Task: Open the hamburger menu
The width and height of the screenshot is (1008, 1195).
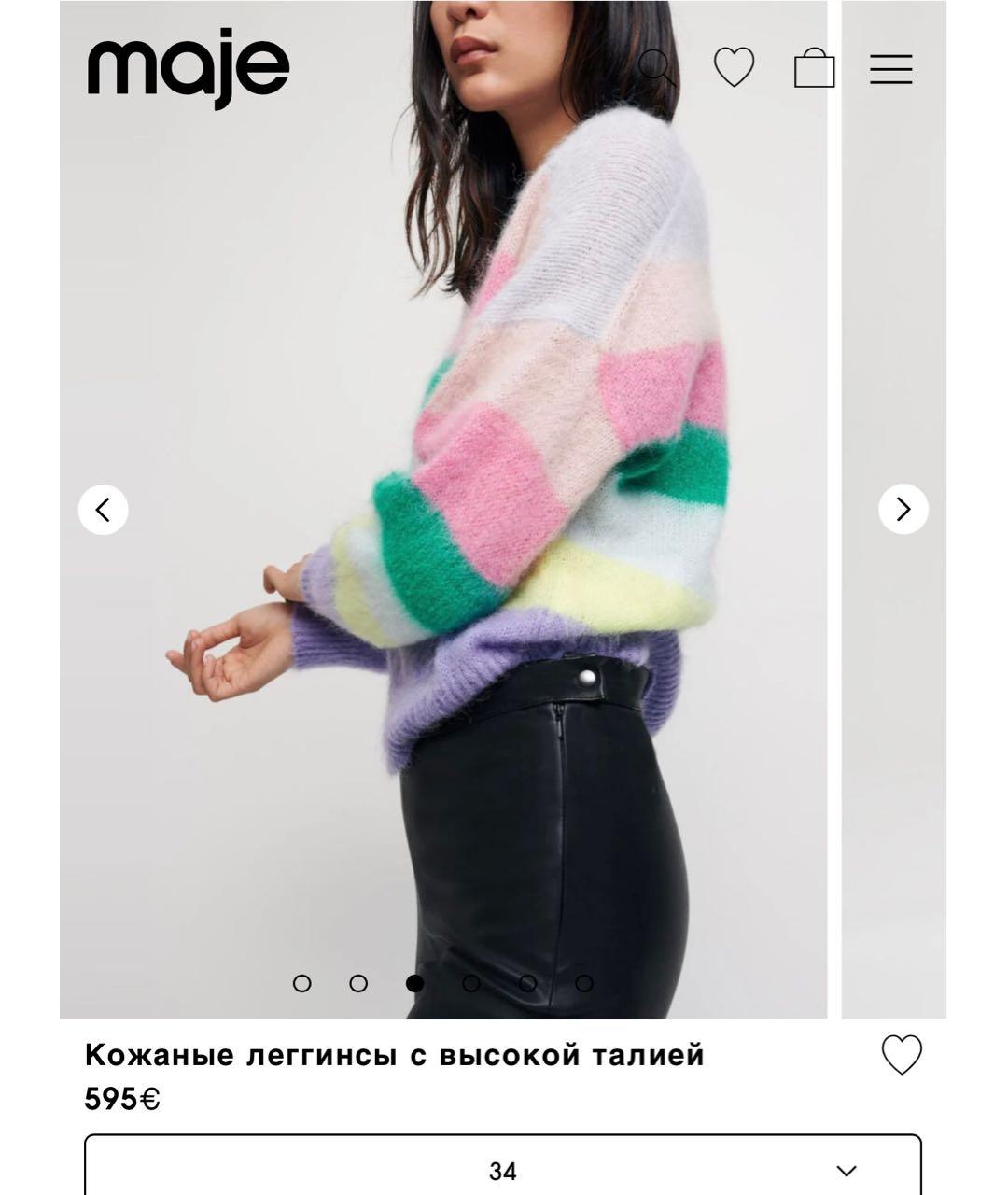Action: point(890,69)
